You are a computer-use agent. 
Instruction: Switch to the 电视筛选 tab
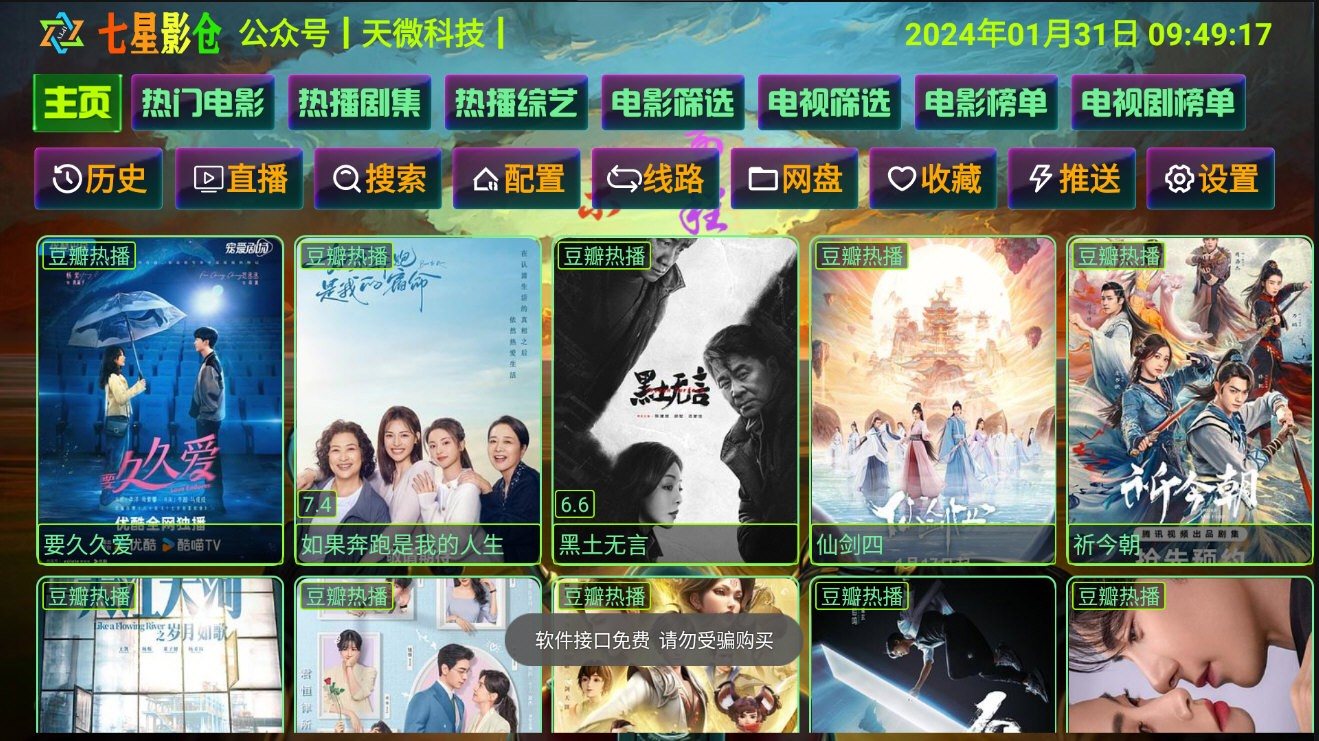coord(829,103)
